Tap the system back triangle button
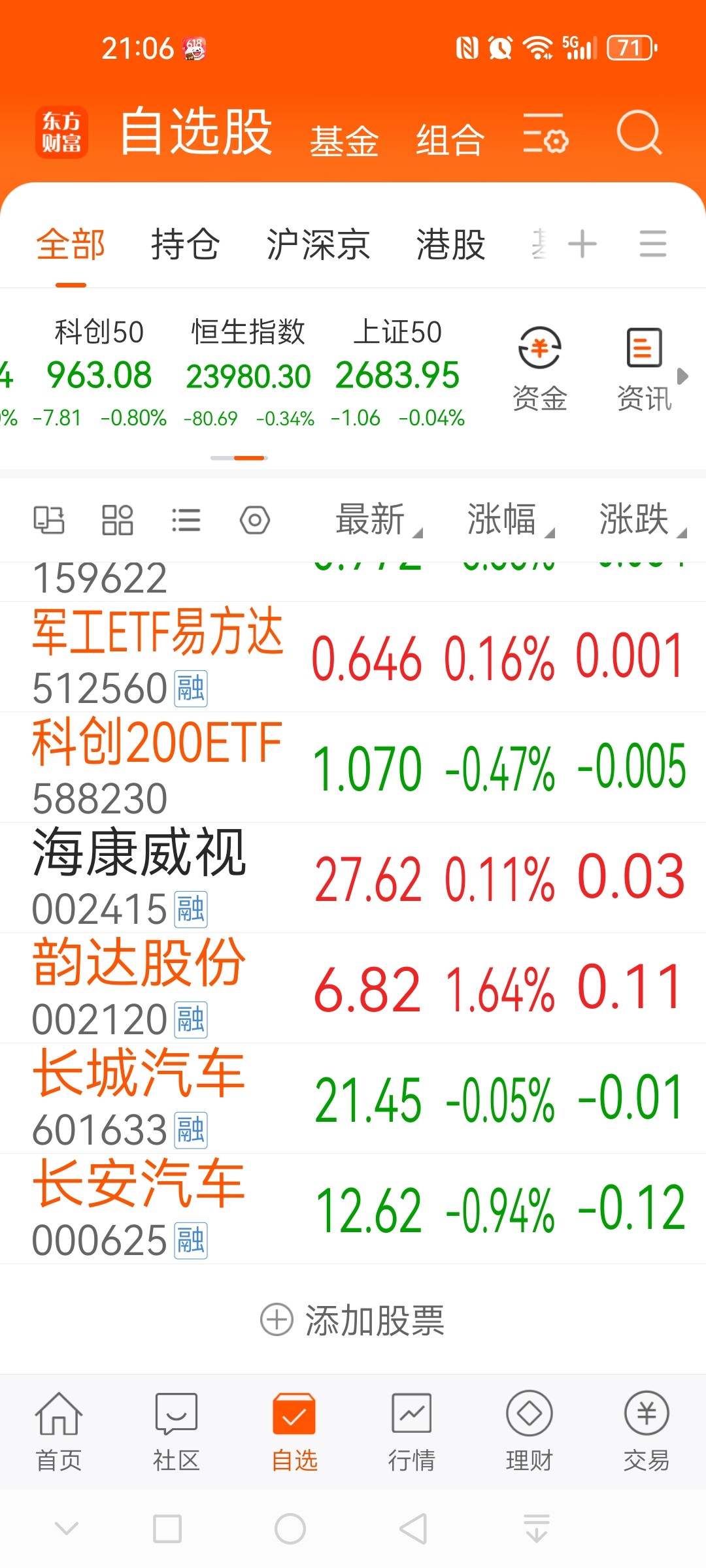The height and width of the screenshot is (1568, 706). click(413, 1529)
